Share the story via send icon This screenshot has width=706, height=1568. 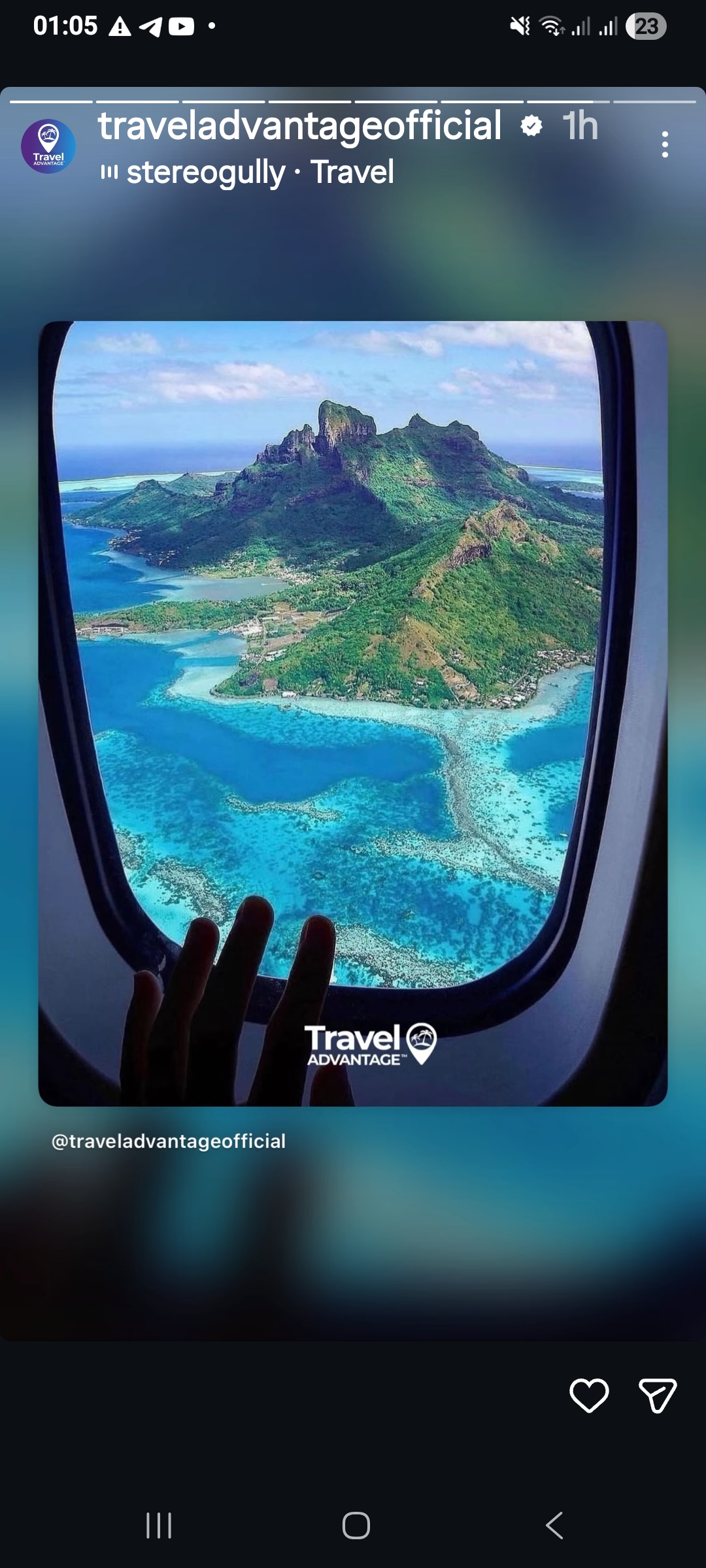coord(657,1396)
